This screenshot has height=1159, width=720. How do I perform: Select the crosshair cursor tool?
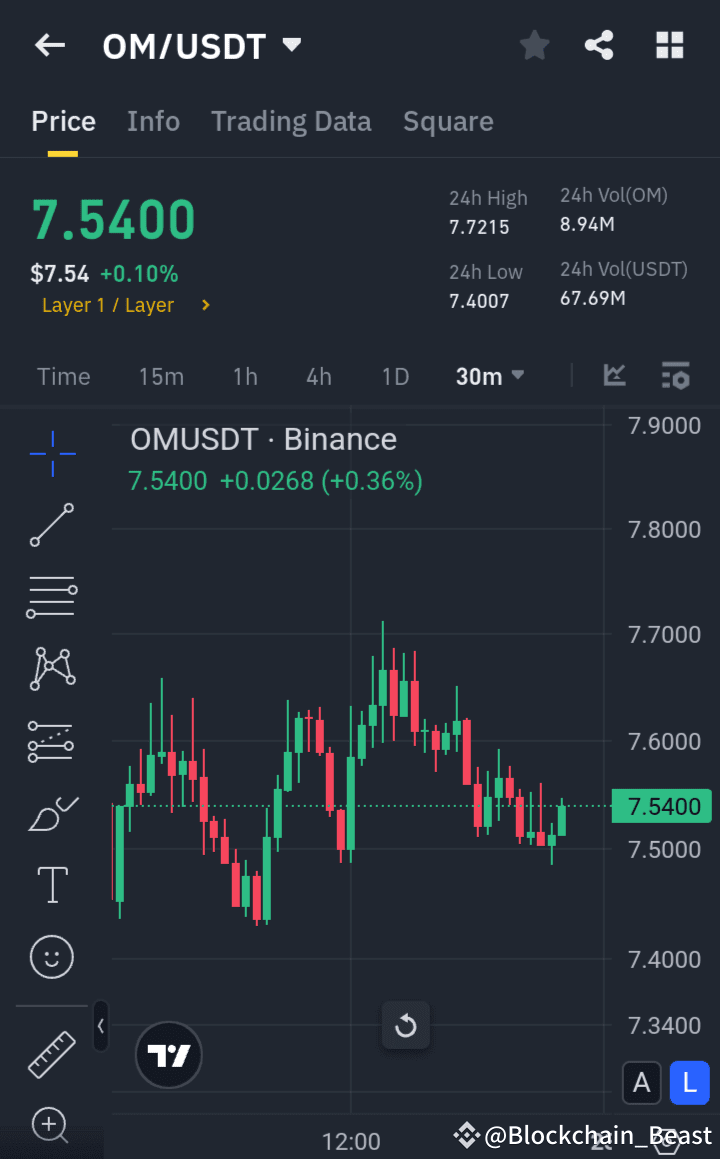[x=51, y=453]
